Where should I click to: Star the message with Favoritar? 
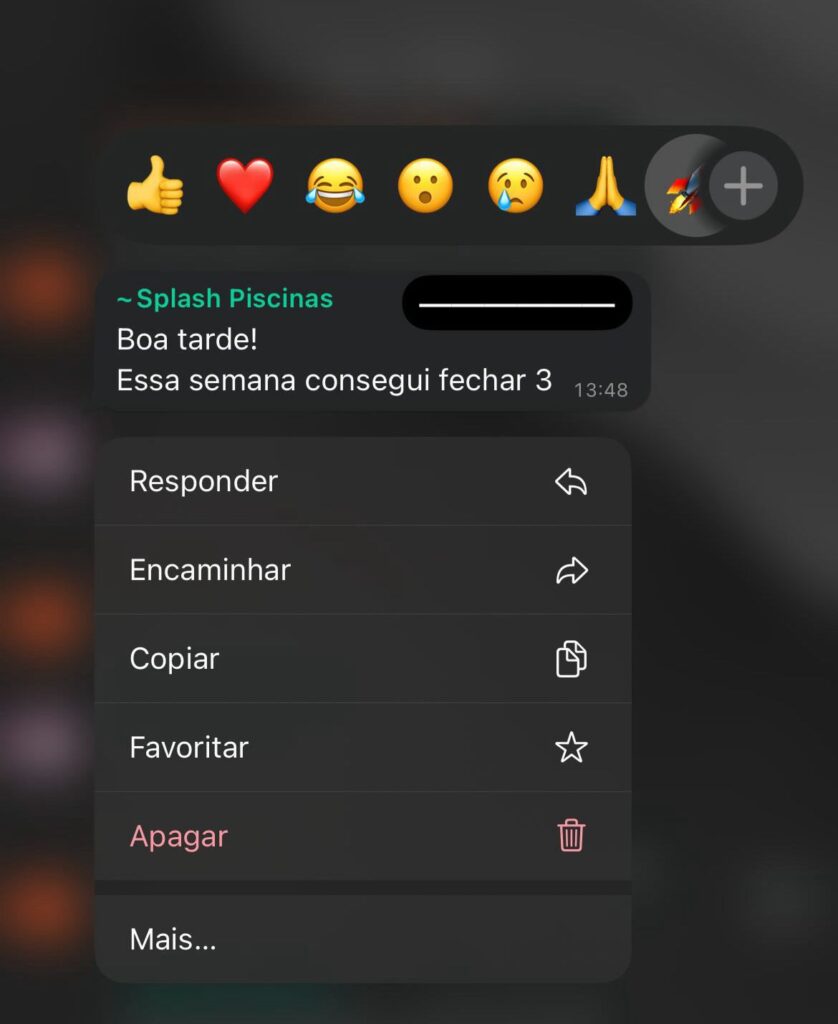click(362, 747)
